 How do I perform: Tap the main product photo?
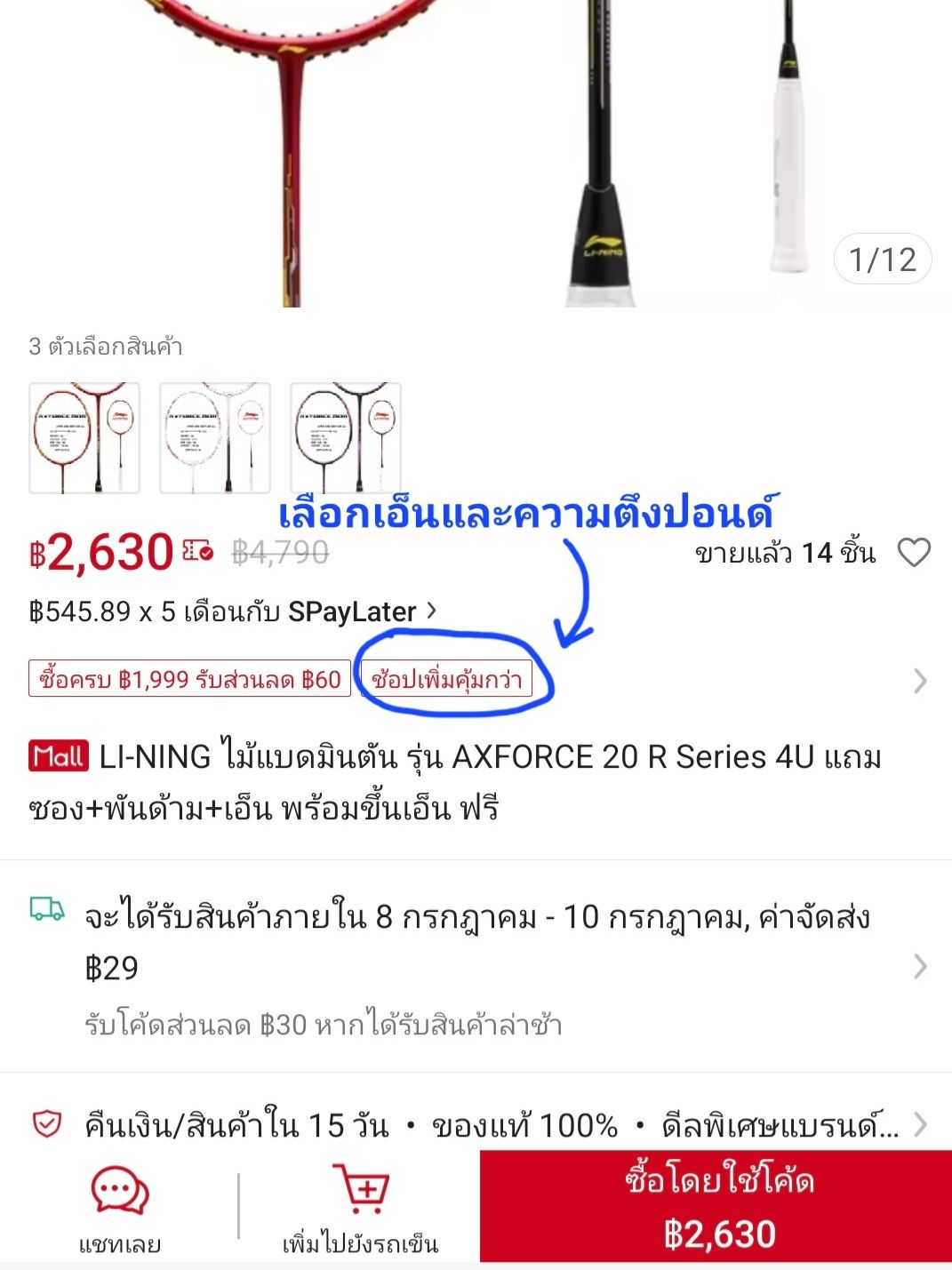coord(476,151)
